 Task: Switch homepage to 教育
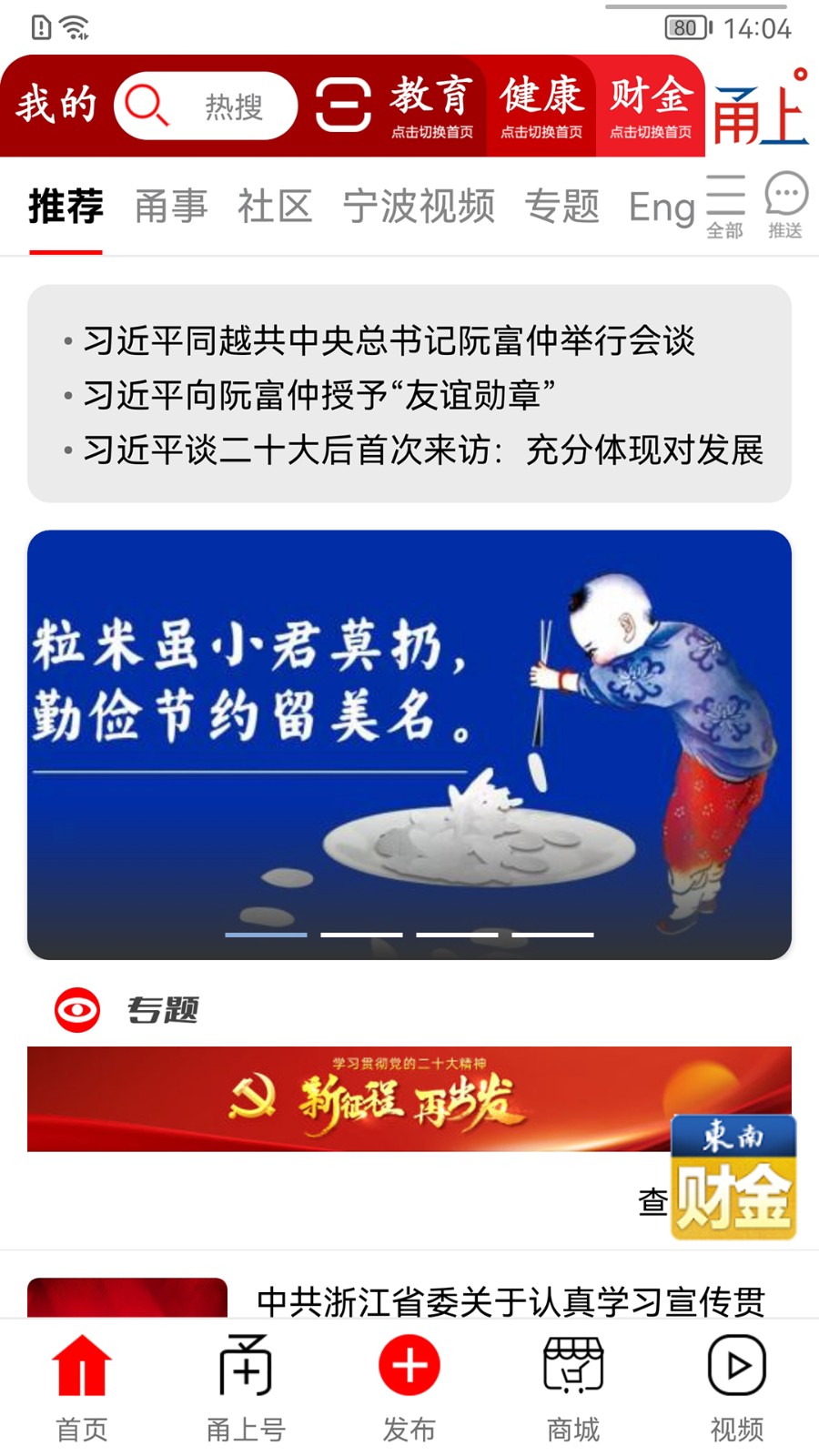(432, 106)
